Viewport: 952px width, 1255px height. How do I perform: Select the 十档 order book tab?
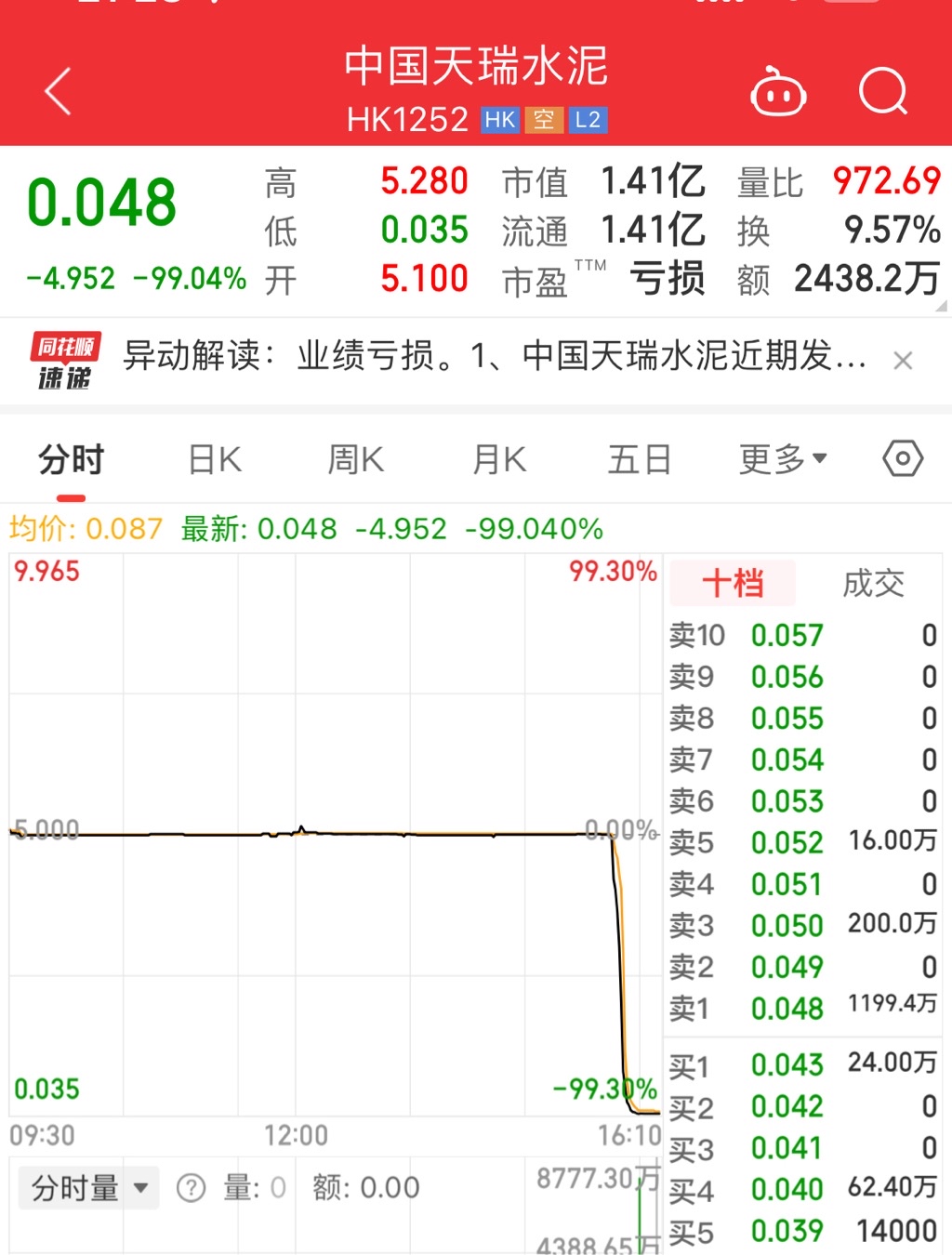tap(733, 584)
